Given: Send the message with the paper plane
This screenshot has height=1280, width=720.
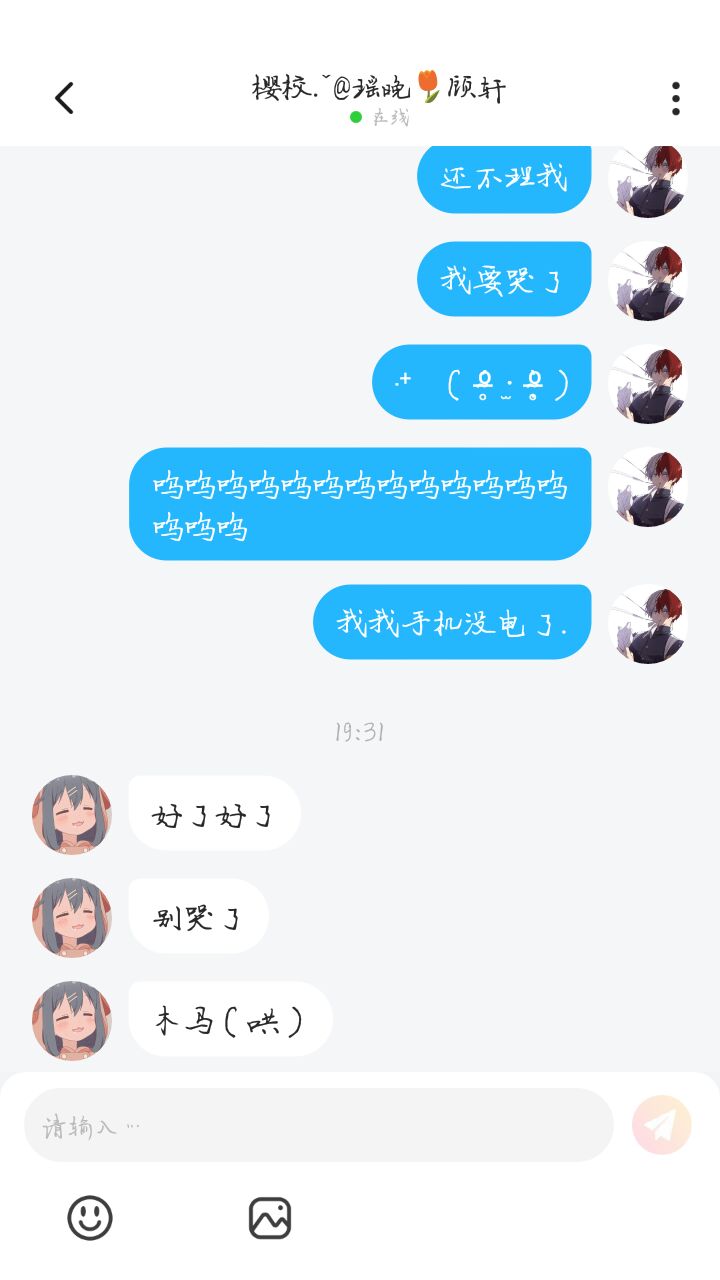Looking at the screenshot, I should click(x=661, y=1125).
